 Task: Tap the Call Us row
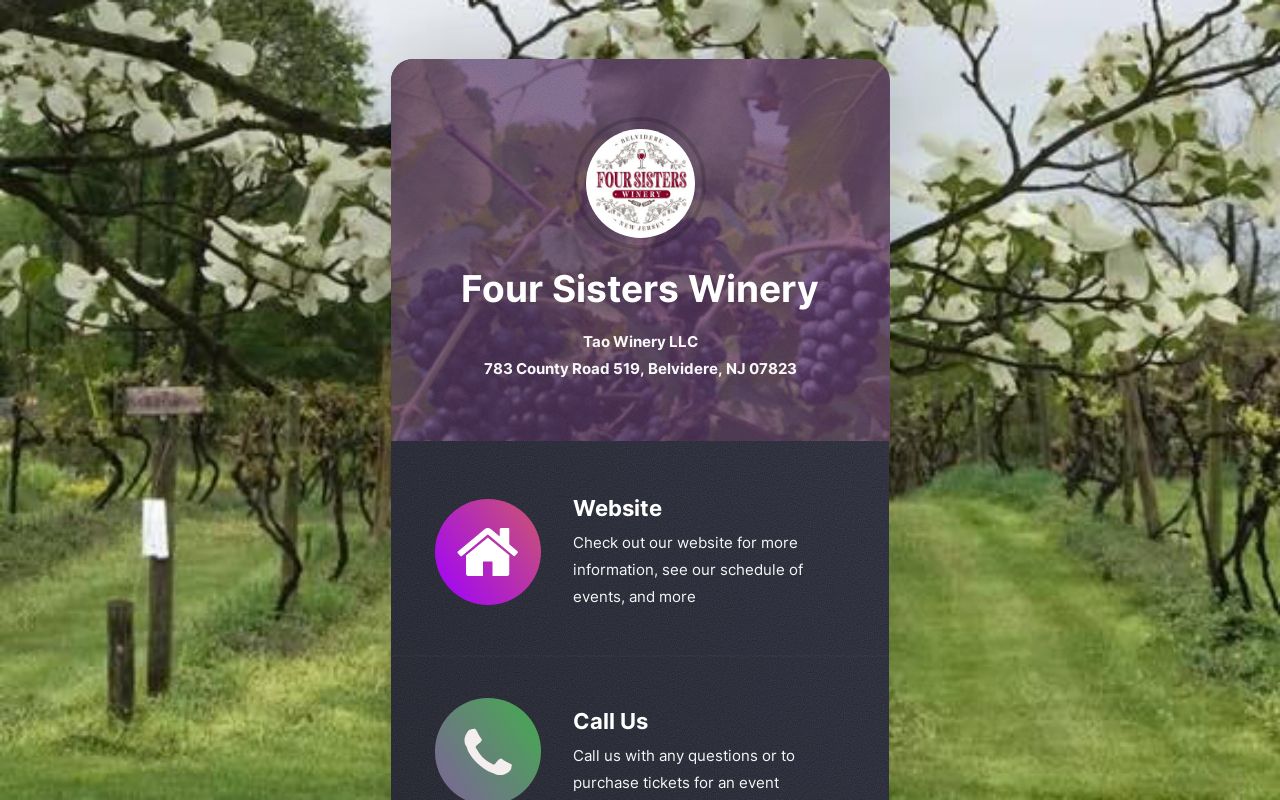tap(640, 750)
